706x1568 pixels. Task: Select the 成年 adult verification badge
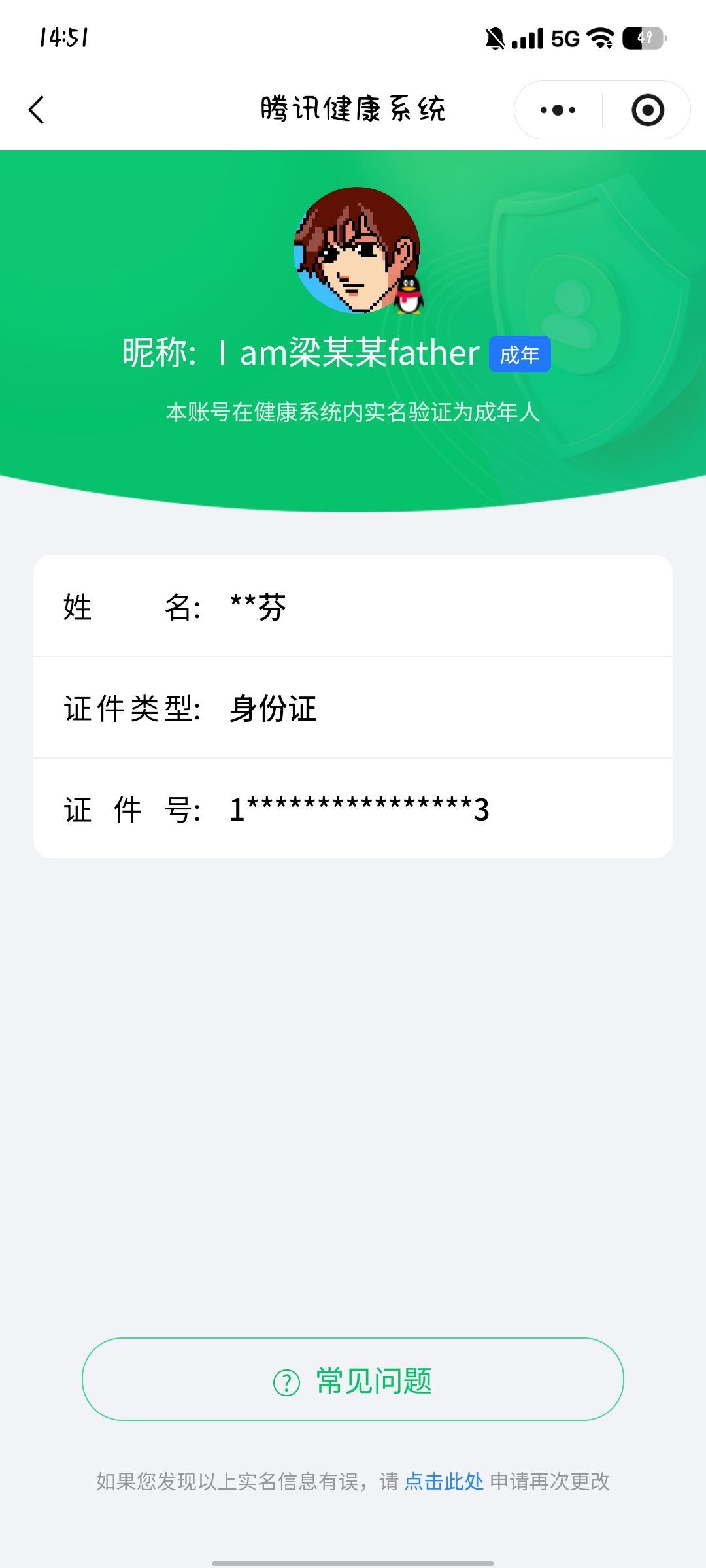pyautogui.click(x=520, y=355)
